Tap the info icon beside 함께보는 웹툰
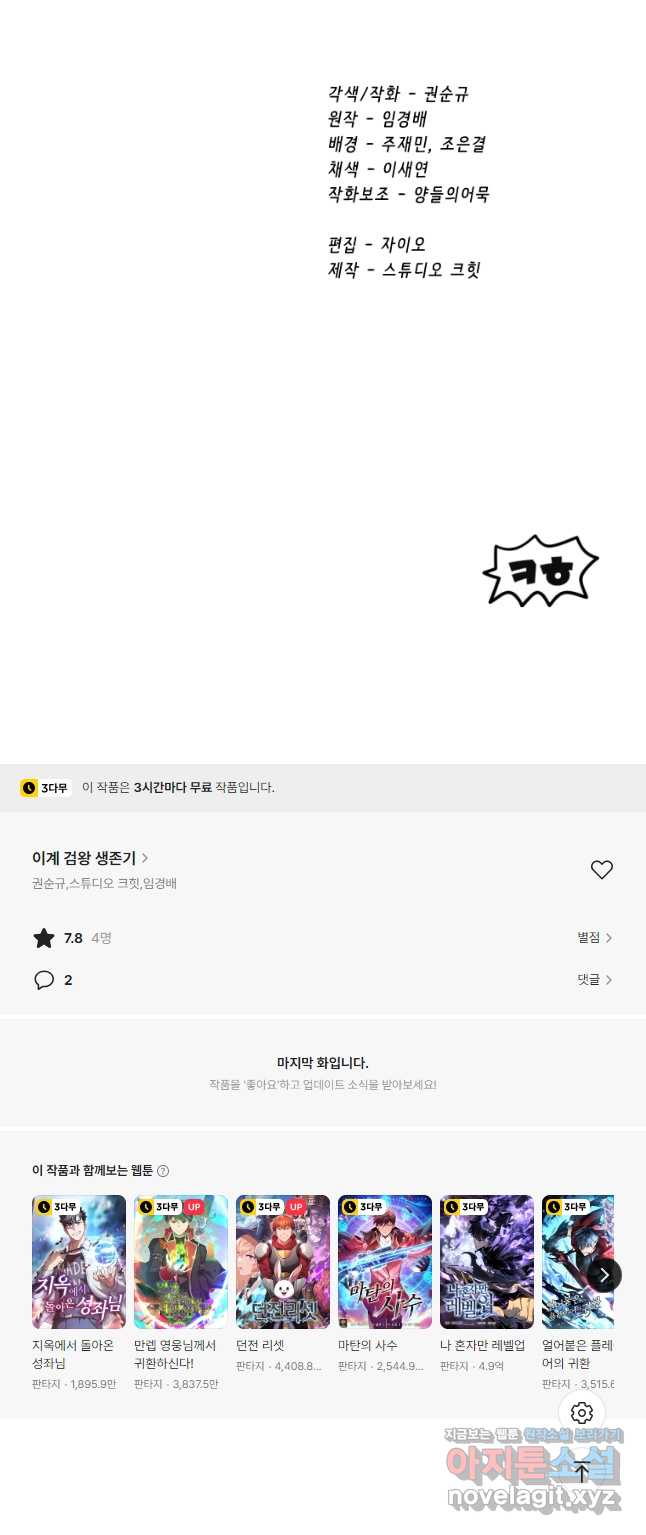This screenshot has width=646, height=1535. click(163, 1171)
